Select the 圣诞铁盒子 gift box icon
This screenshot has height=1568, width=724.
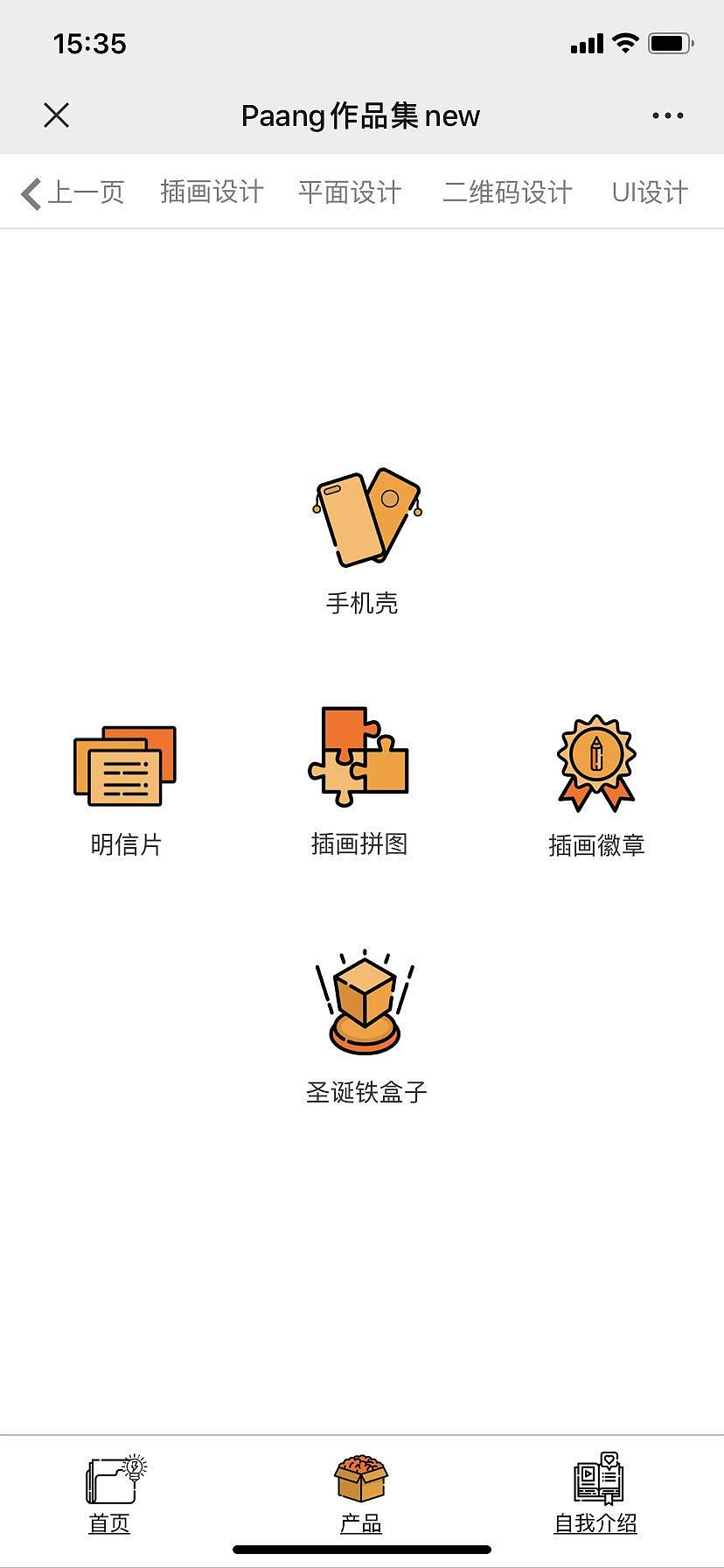point(363,1004)
